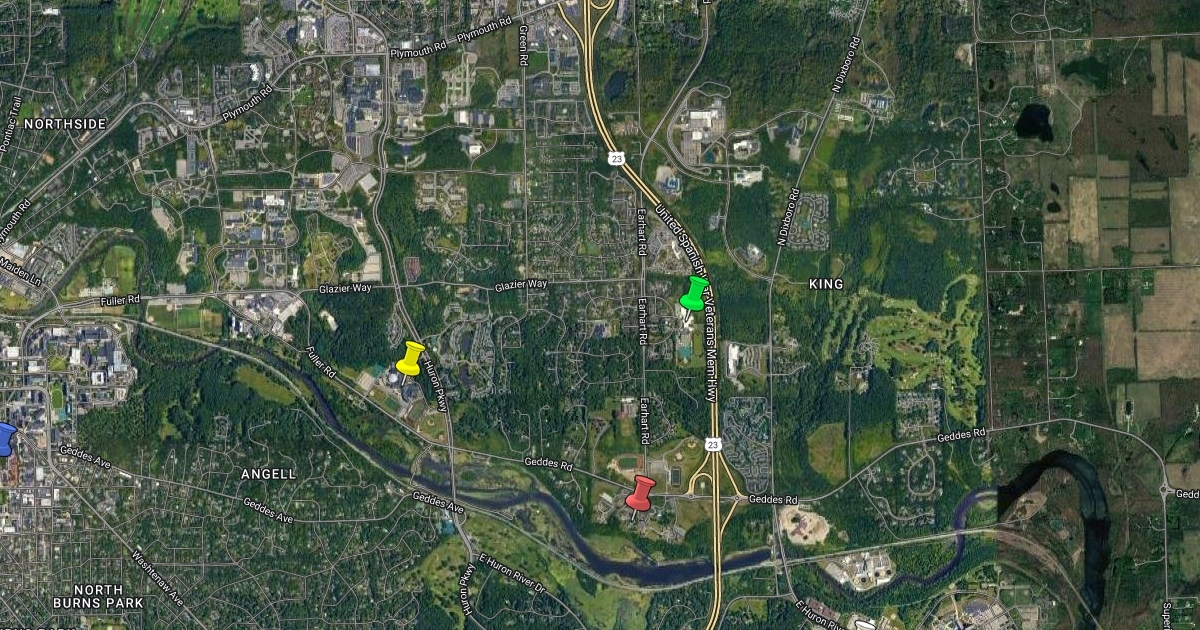Open the green pushpin by Highway 23
Screen dimensions: 1200x630
tap(693, 293)
